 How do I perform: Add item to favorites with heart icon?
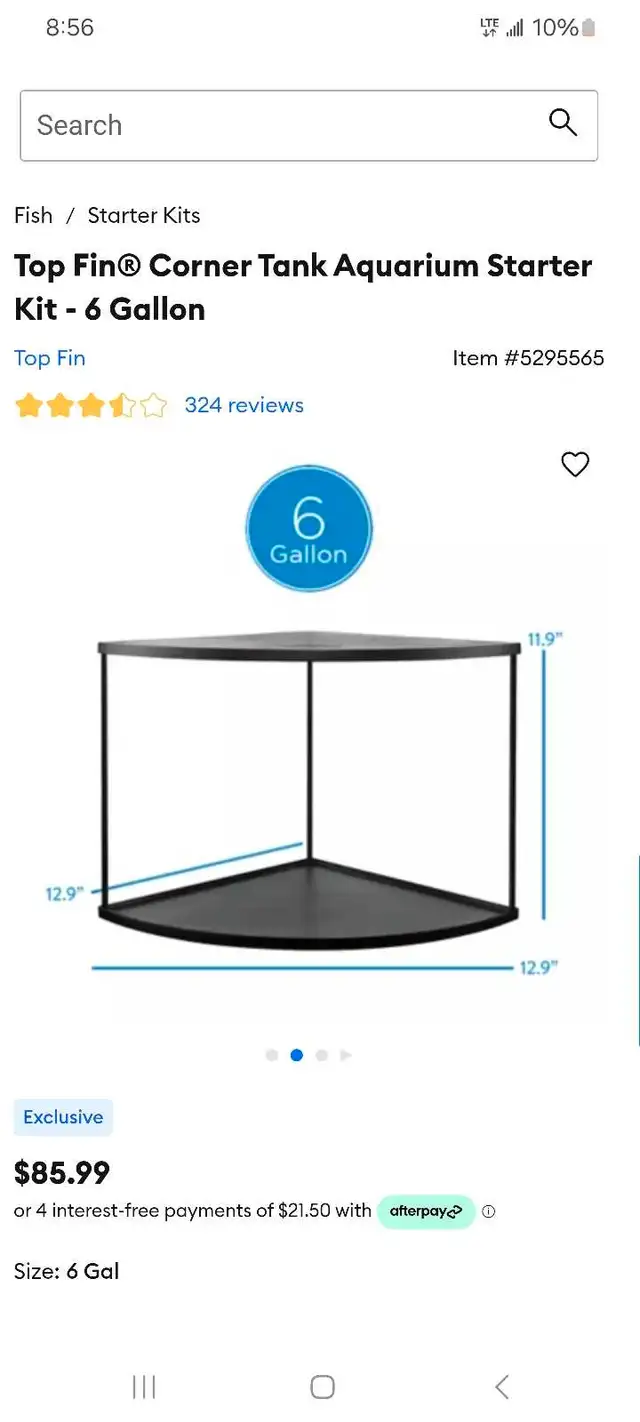pyautogui.click(x=575, y=464)
